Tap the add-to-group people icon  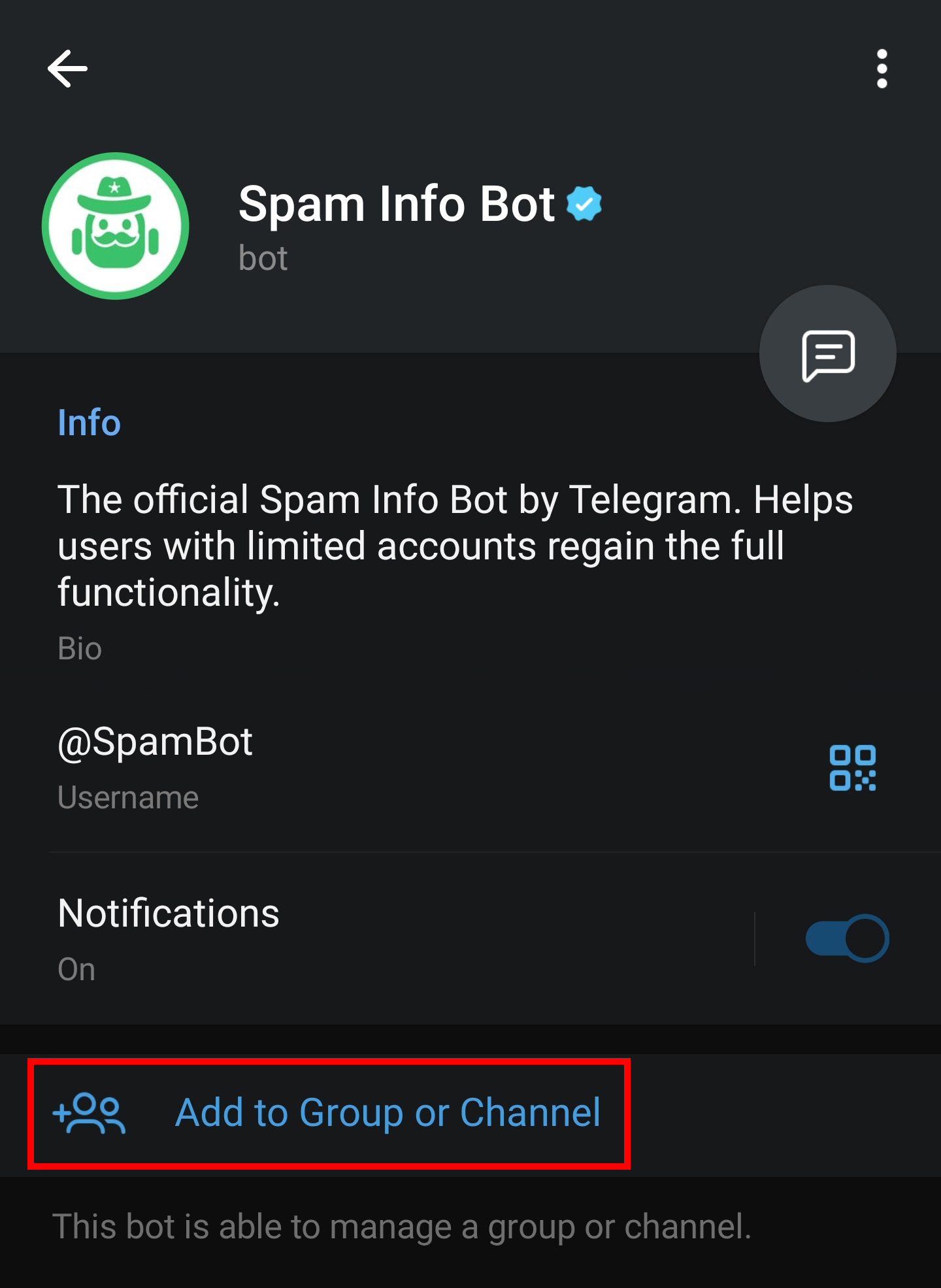88,1112
